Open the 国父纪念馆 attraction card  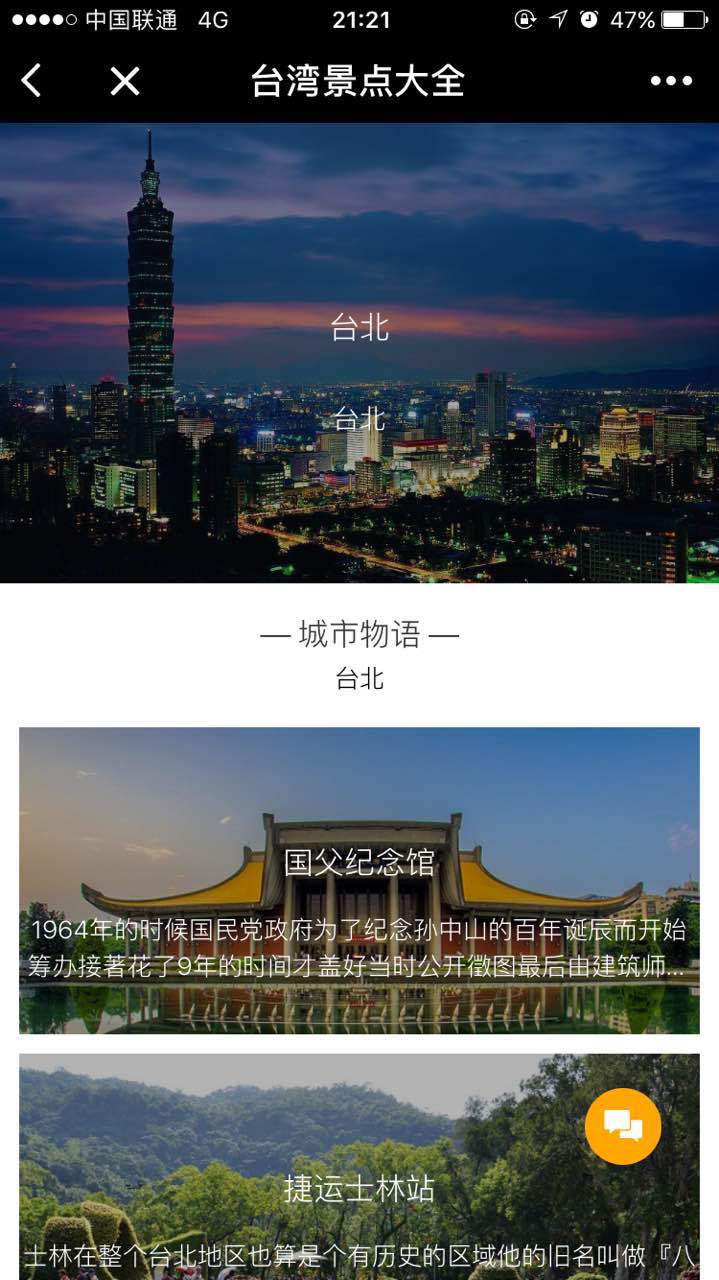tap(359, 880)
